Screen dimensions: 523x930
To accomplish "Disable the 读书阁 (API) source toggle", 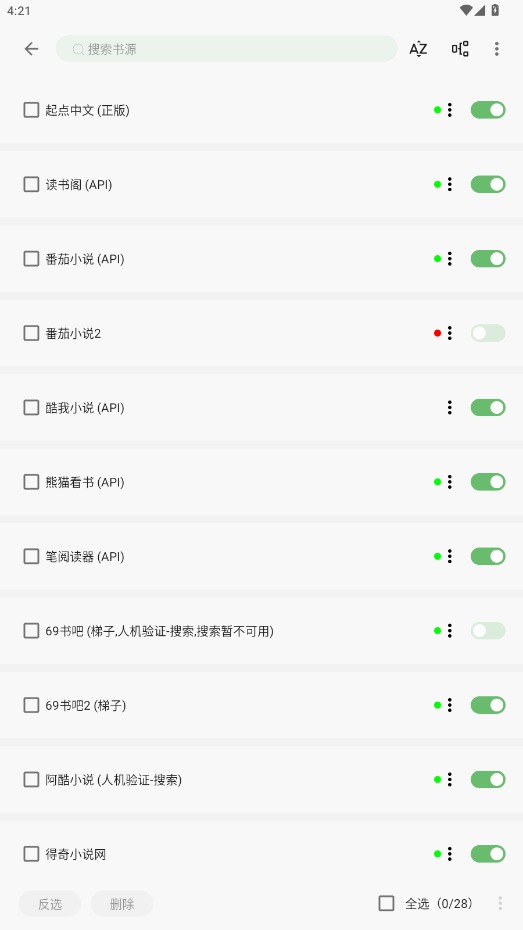I will click(x=488, y=184).
